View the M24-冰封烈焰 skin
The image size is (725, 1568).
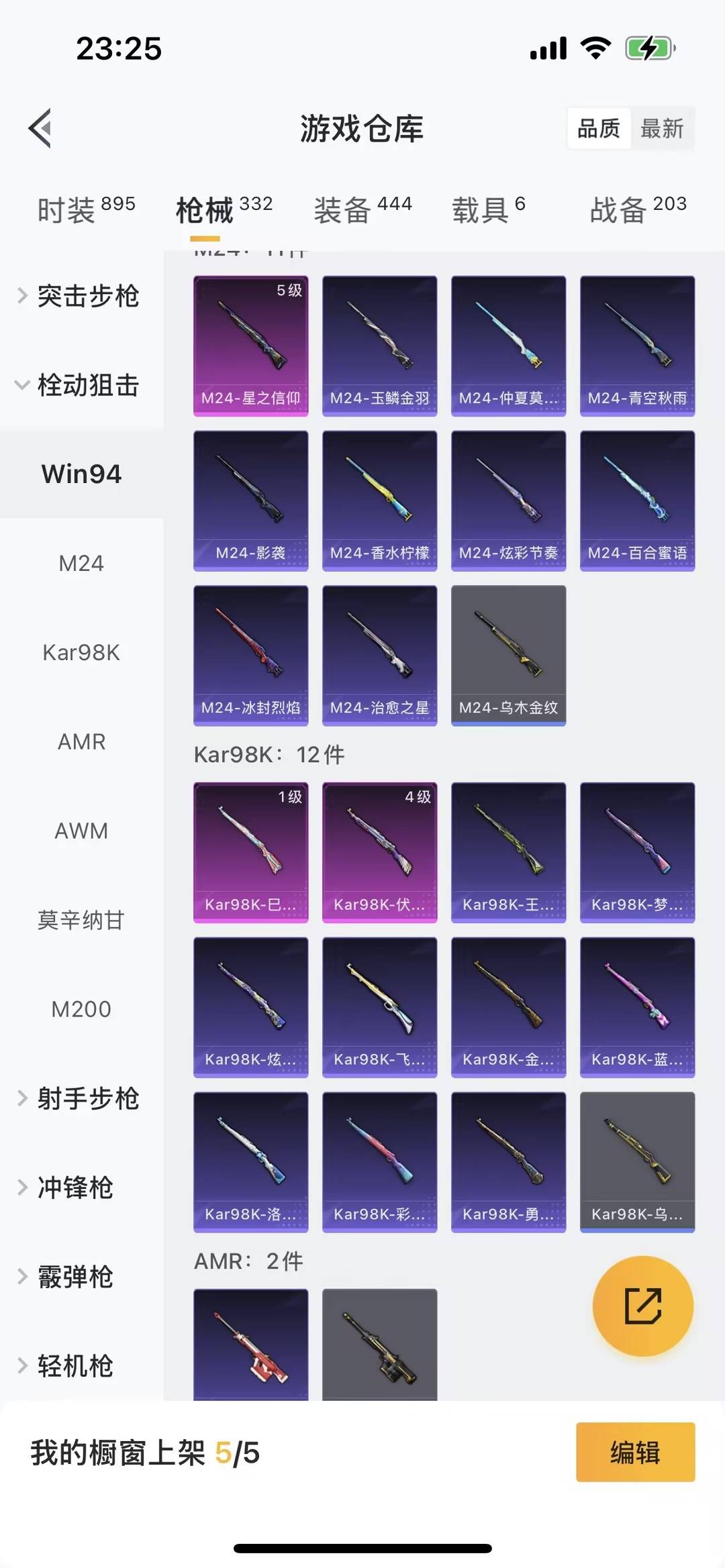pos(250,654)
